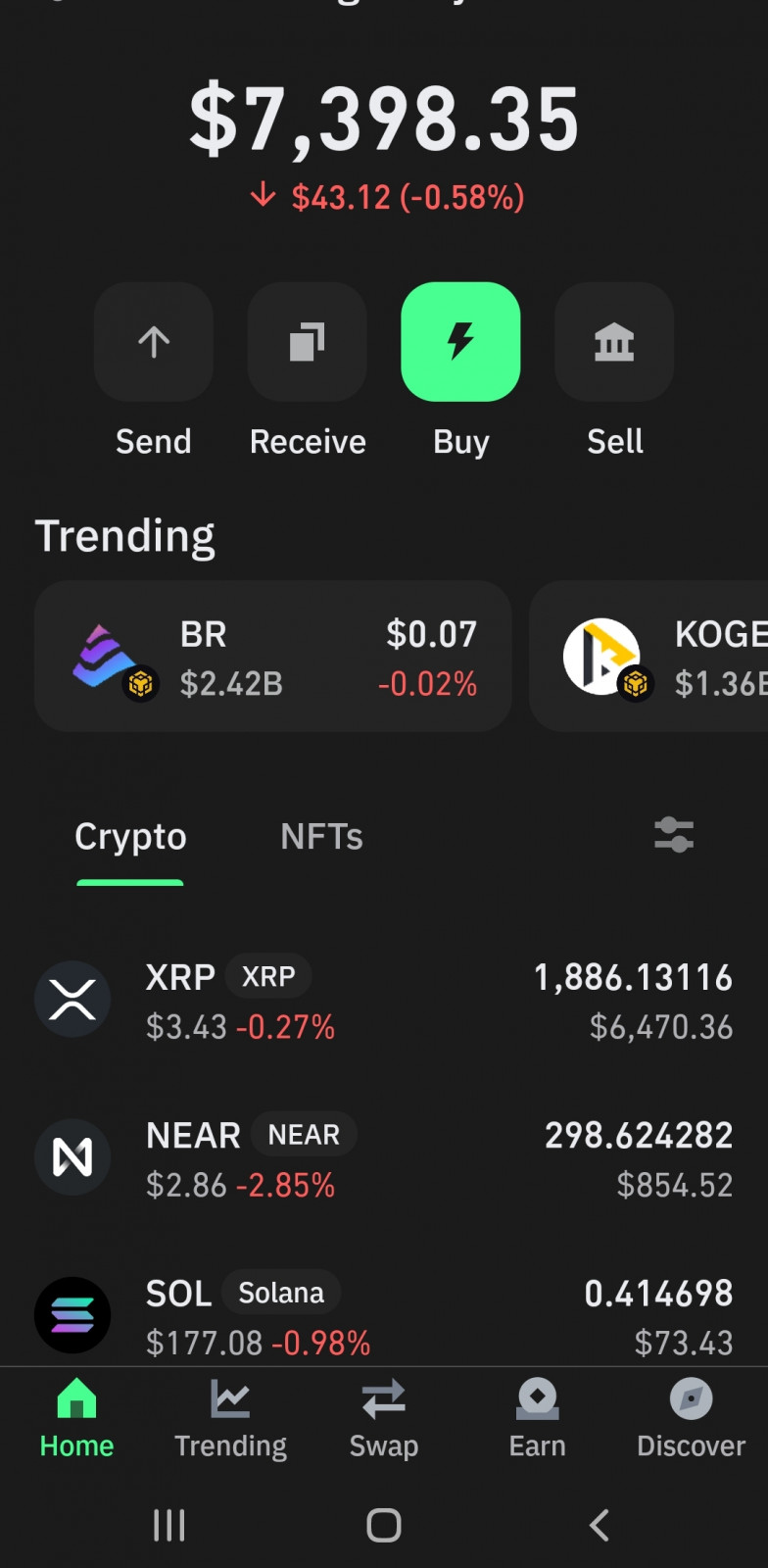
Task: Open the XRP asset row
Action: 384,1001
